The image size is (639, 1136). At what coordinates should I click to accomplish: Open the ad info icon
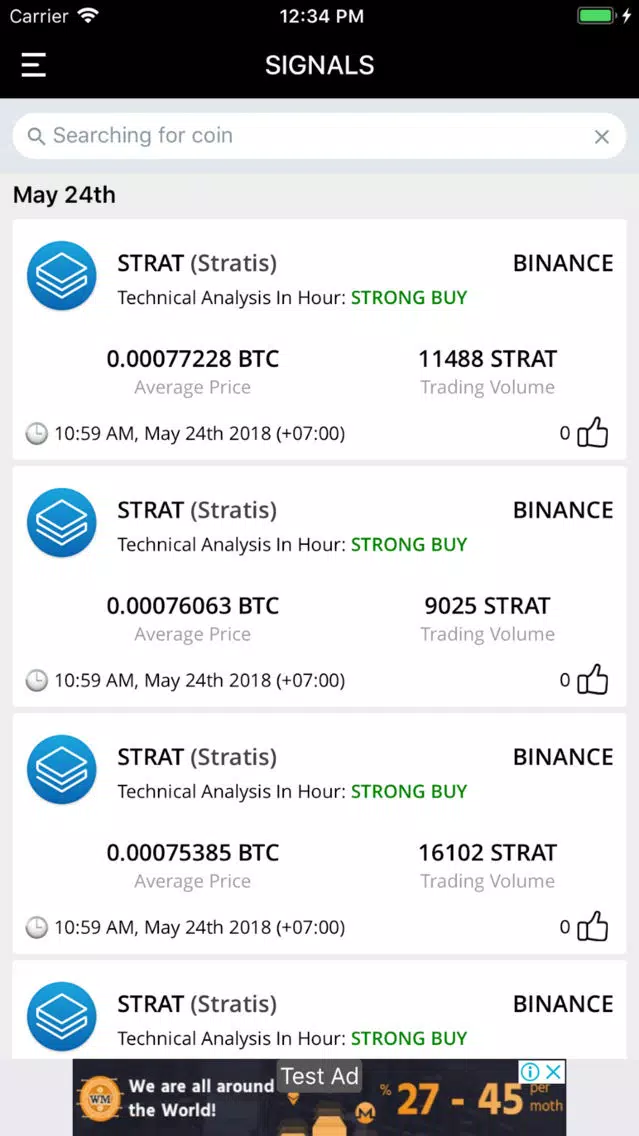click(531, 1072)
